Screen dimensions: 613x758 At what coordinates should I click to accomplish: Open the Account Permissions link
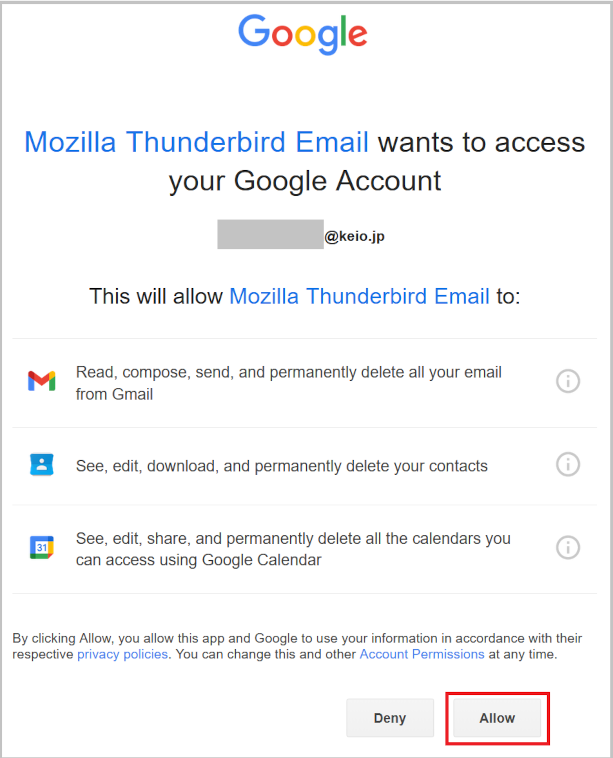[422, 654]
